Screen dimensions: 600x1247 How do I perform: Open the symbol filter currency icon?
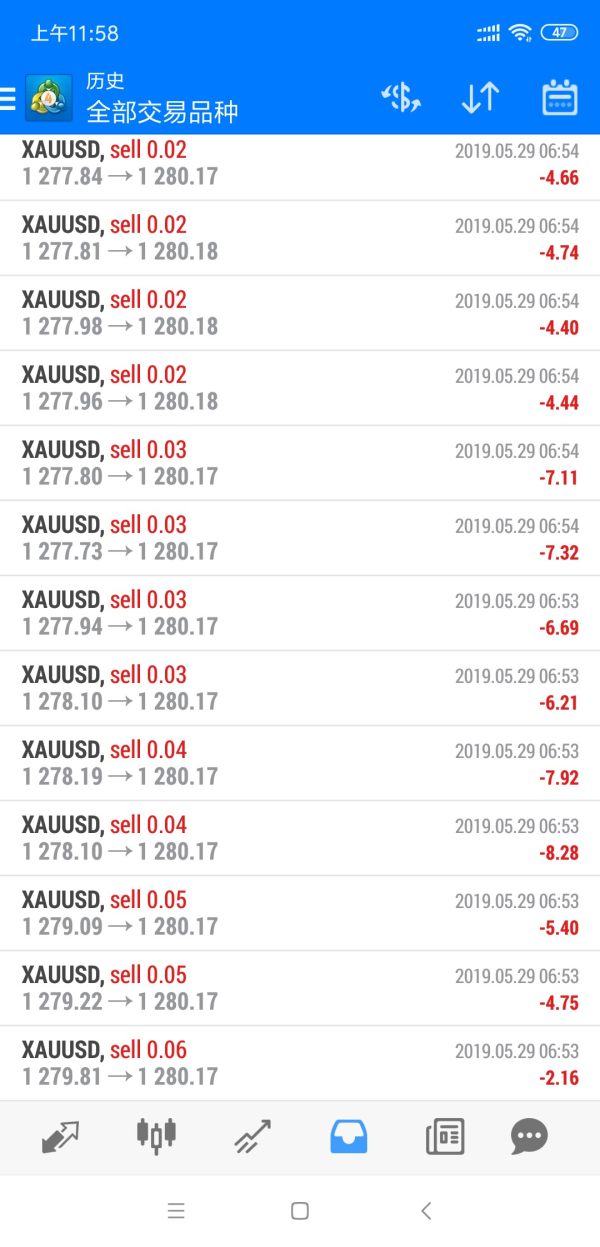pos(401,97)
